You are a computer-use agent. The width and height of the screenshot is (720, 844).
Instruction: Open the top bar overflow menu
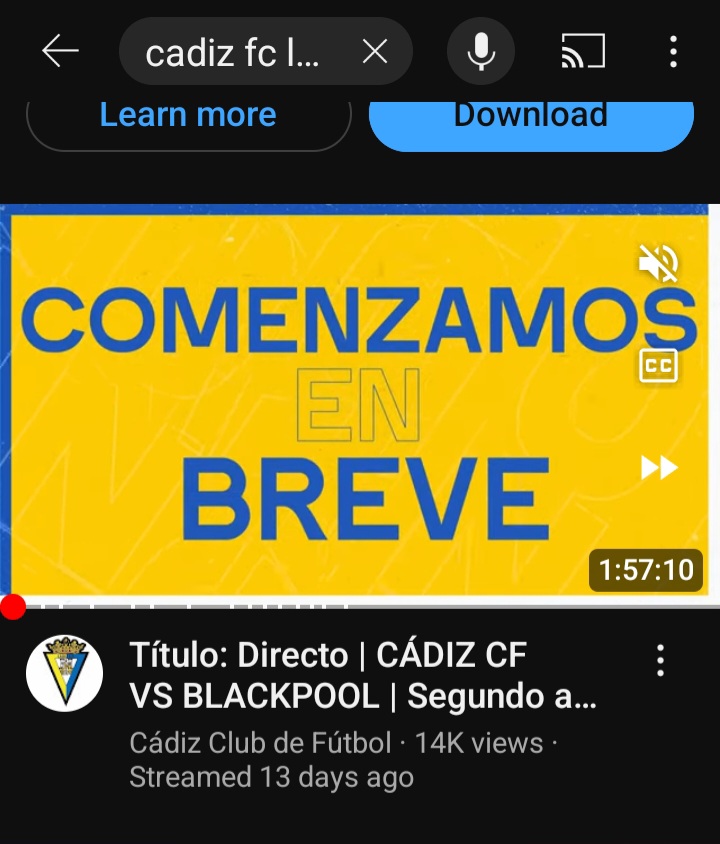pyautogui.click(x=673, y=52)
